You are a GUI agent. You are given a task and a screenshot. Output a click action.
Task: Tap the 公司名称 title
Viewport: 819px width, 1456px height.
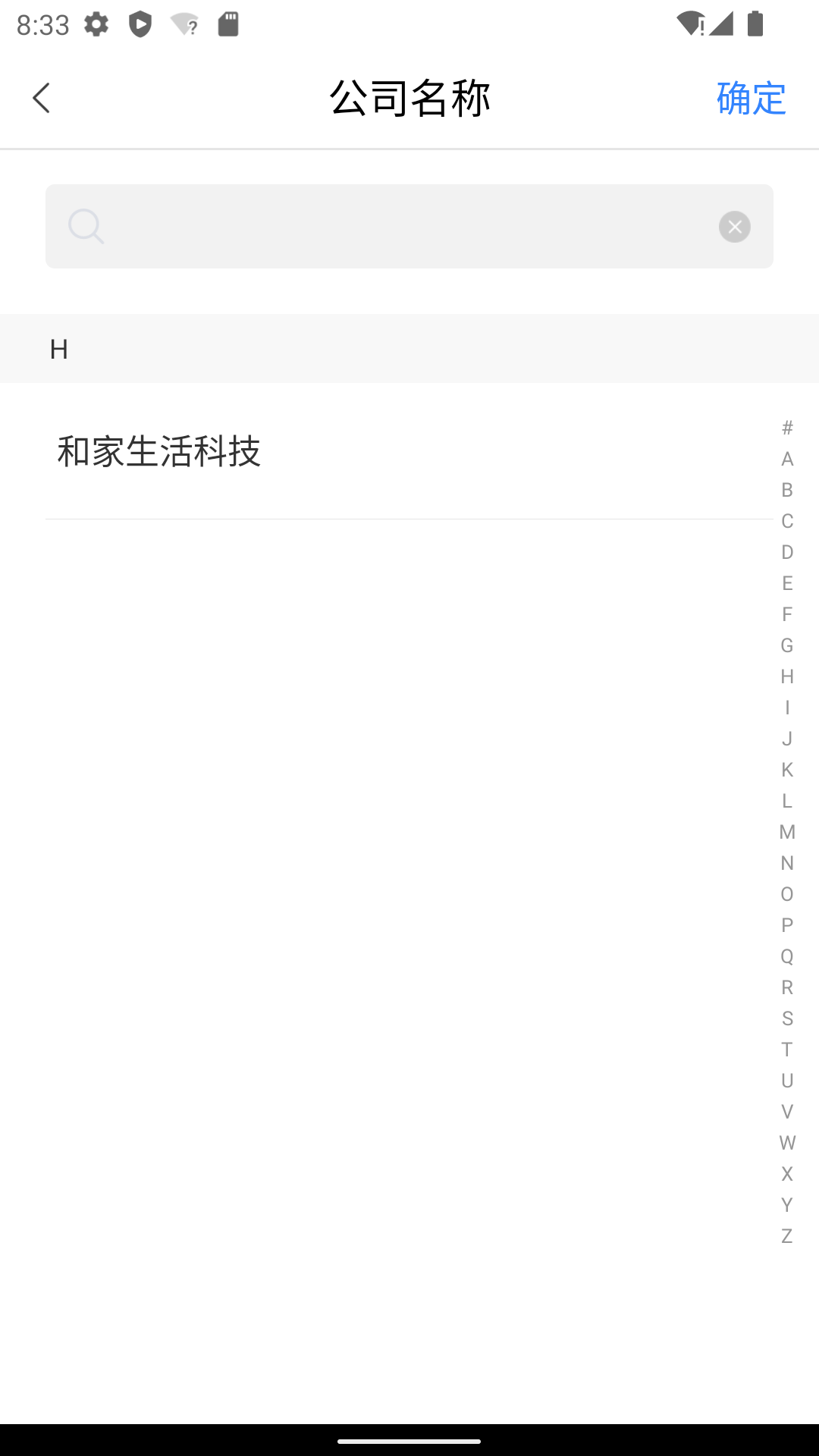coord(409,98)
